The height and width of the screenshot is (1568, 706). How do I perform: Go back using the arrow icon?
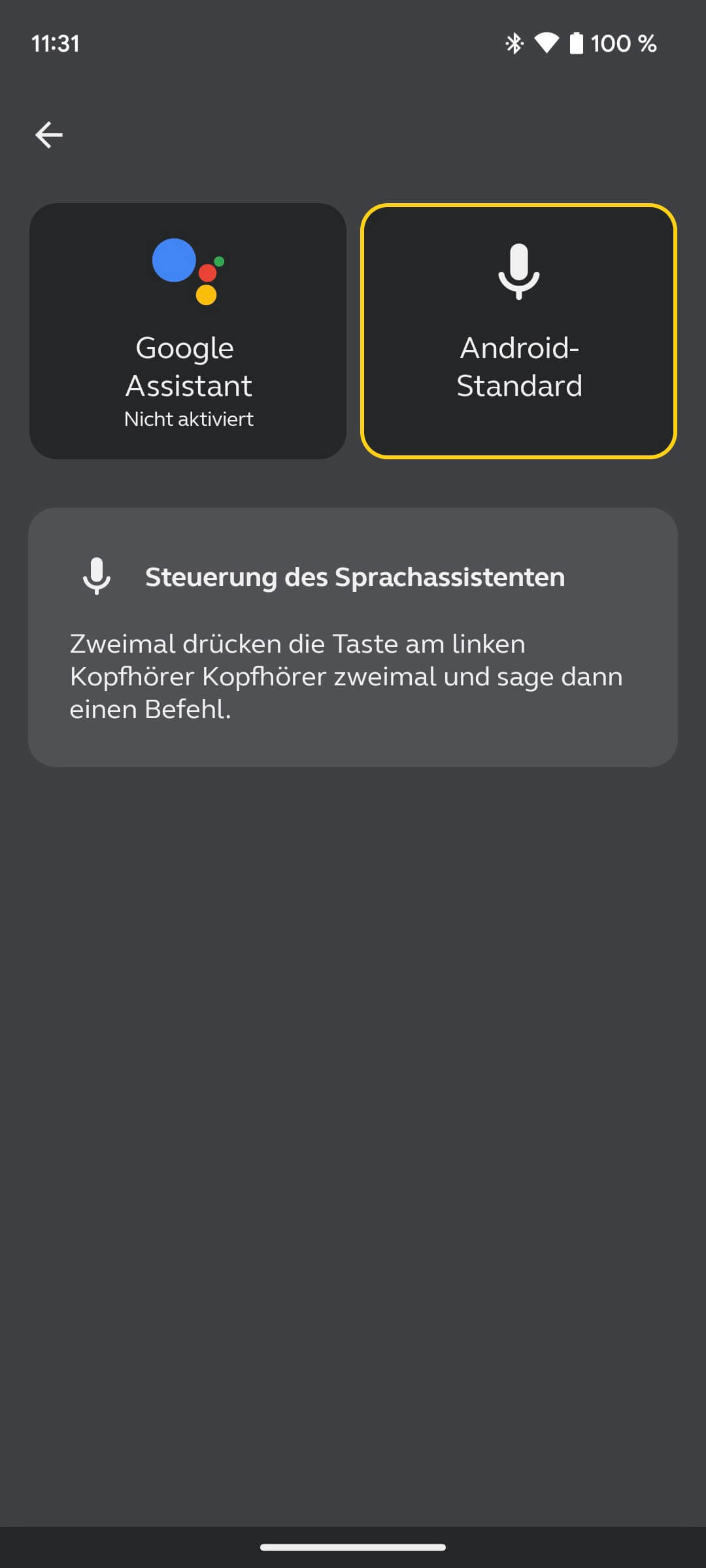pos(49,135)
